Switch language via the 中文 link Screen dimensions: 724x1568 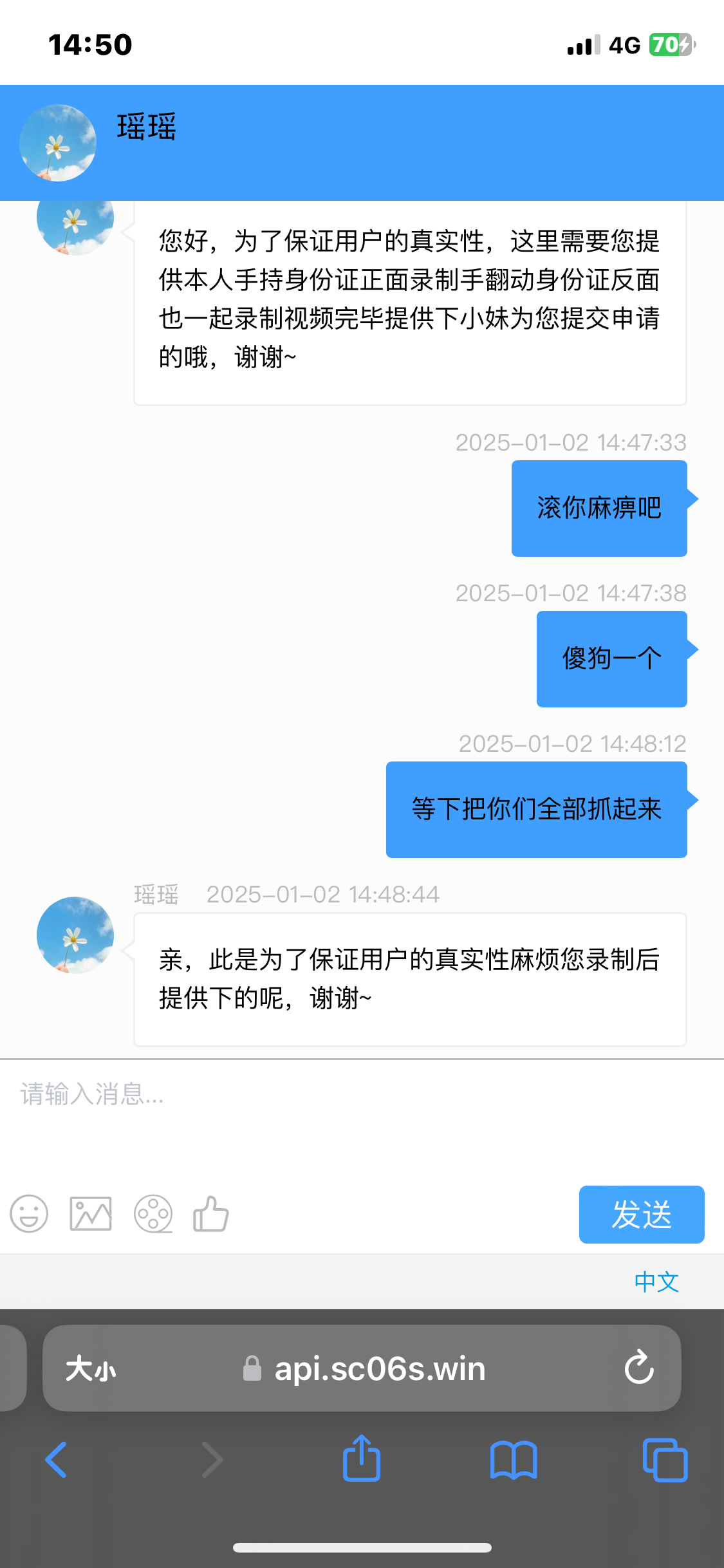coord(656,1282)
